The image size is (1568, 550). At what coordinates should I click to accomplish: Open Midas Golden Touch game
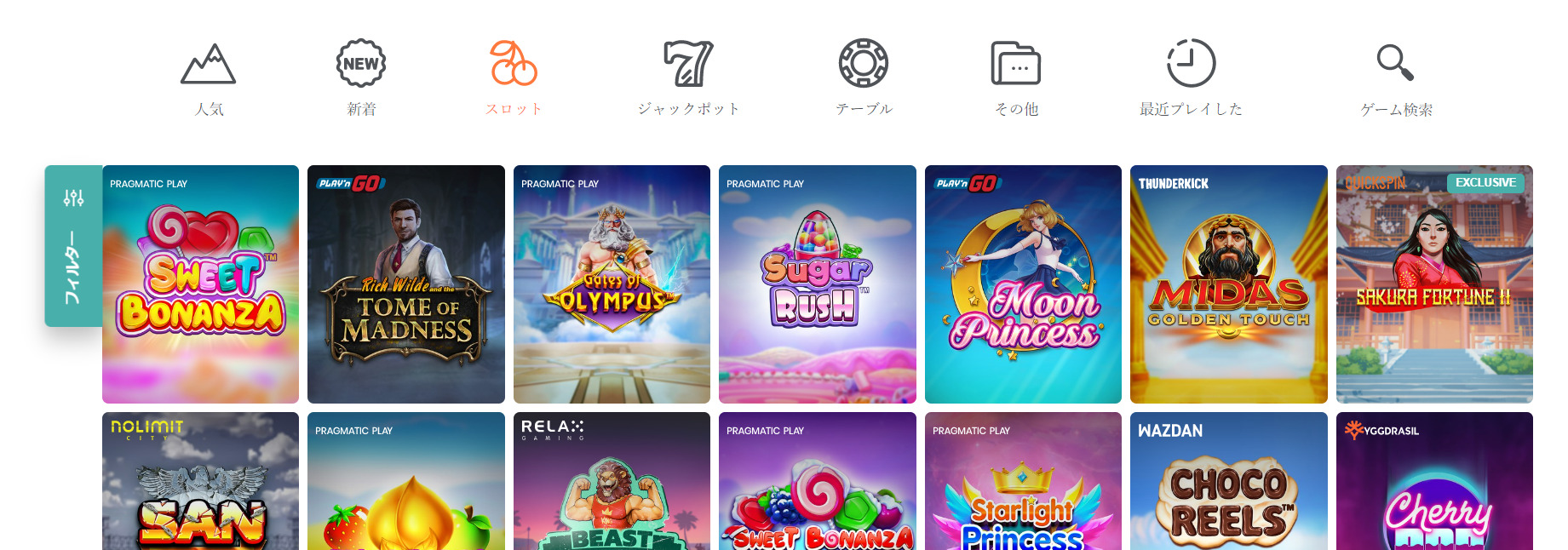tap(1228, 284)
